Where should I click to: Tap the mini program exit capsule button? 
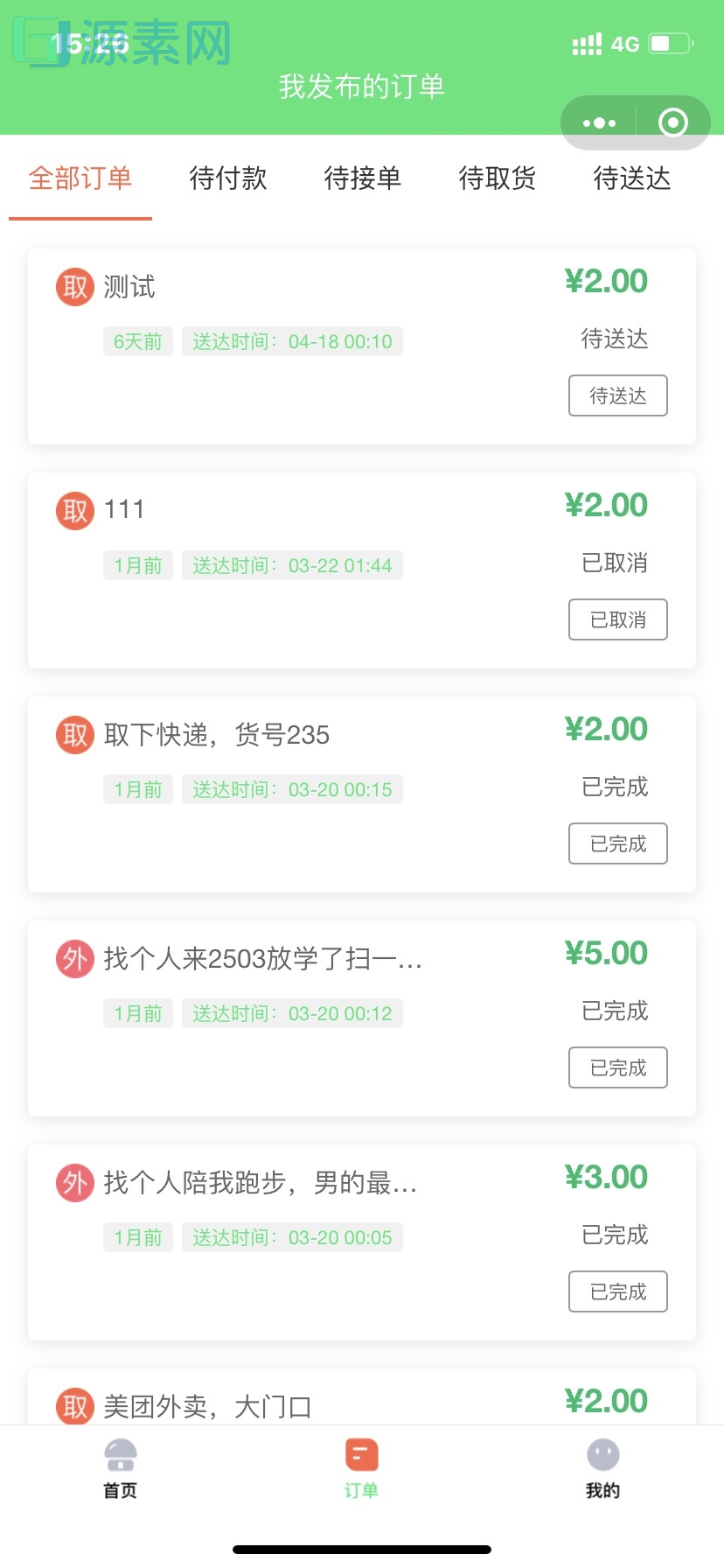click(x=672, y=122)
